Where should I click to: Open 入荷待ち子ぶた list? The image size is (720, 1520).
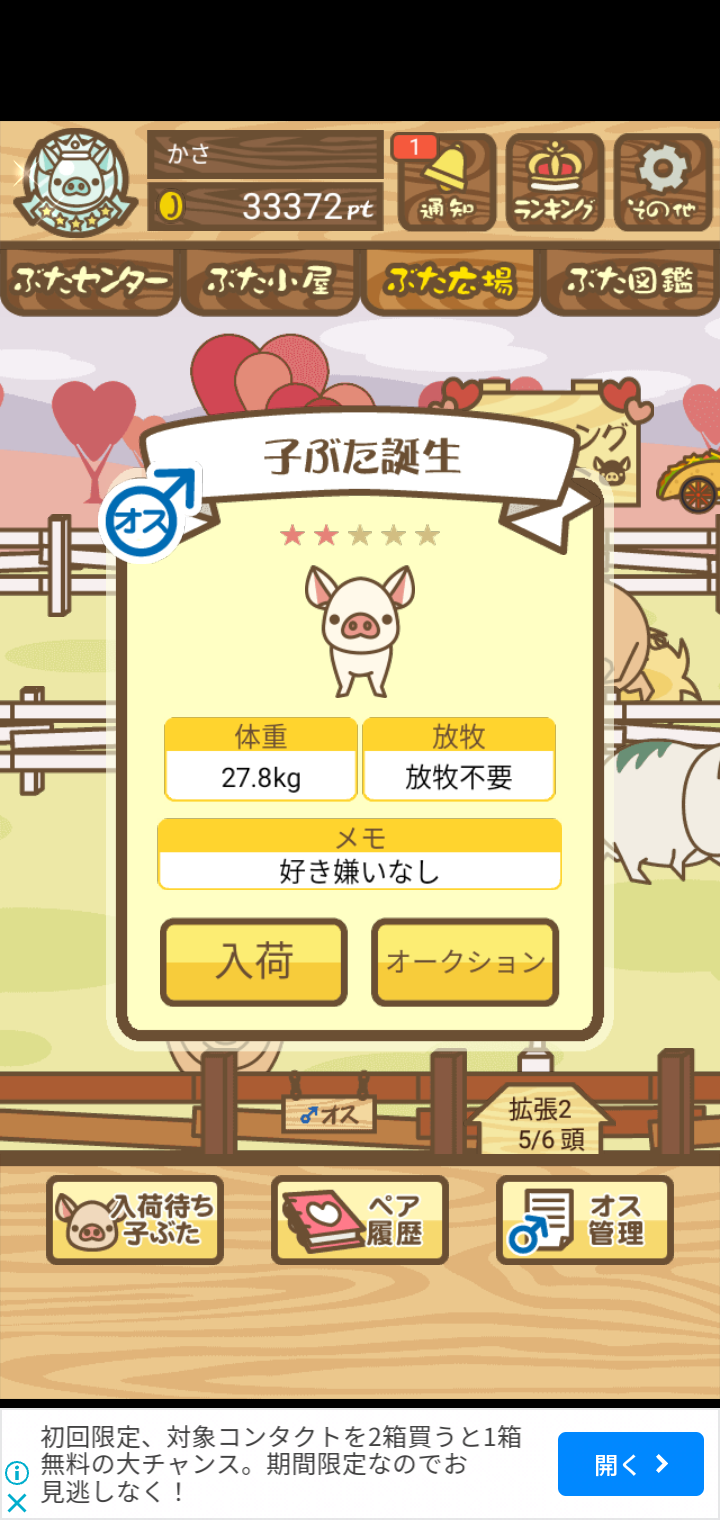tap(135, 1220)
